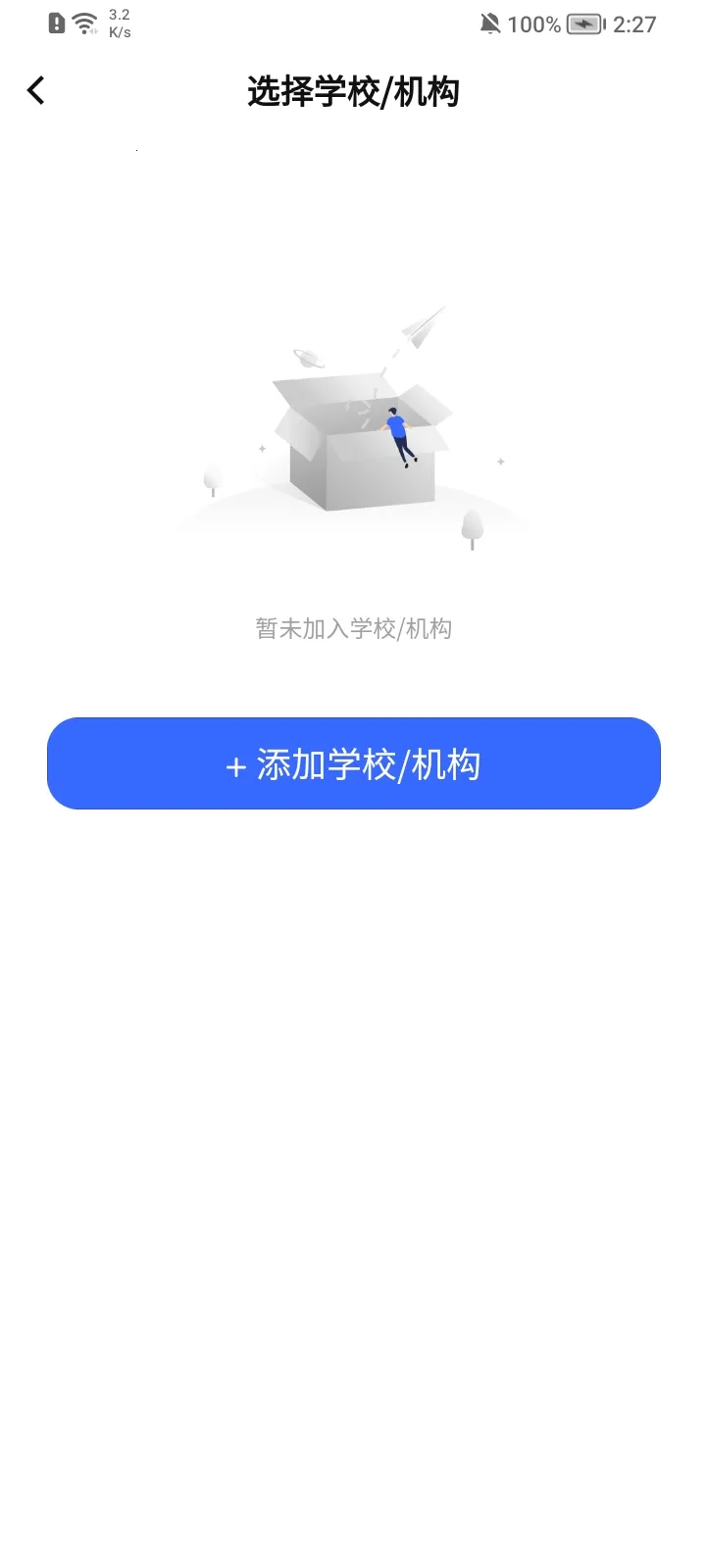This screenshot has height=1568, width=706.
Task: Click the 暂未加入学校/机构 empty state text
Action: point(352,628)
